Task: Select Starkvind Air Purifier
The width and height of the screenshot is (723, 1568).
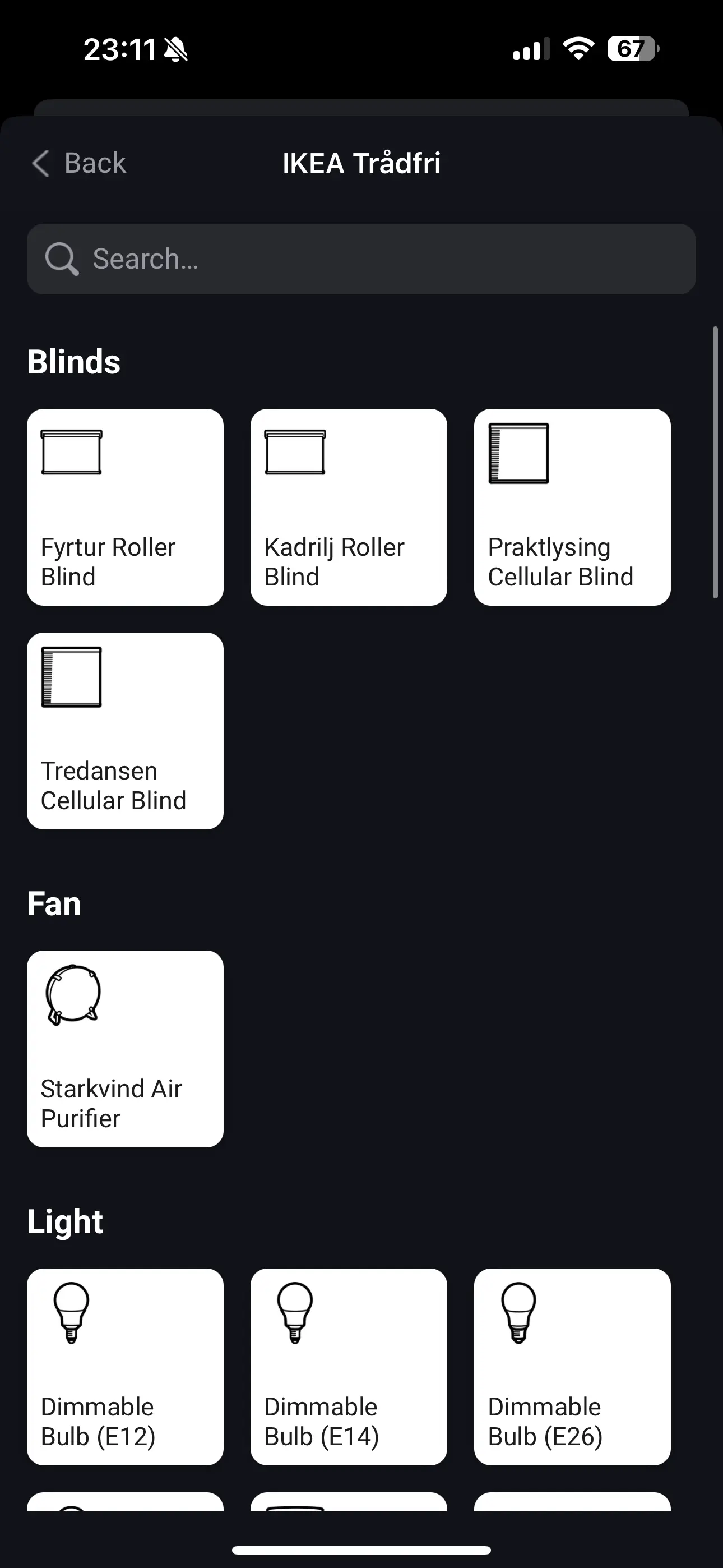Action: click(125, 1049)
